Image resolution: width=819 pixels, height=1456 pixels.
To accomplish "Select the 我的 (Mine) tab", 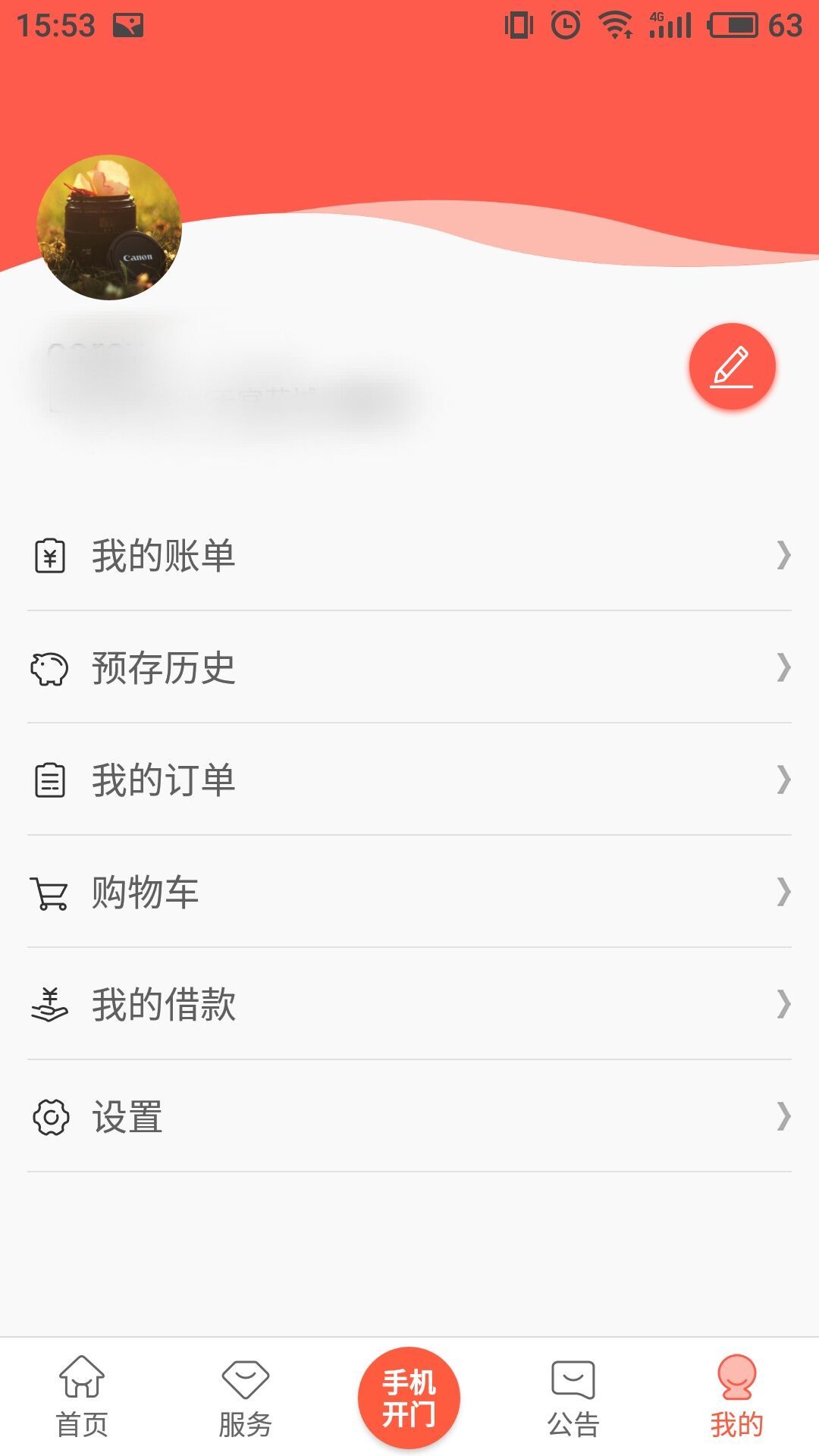I will (736, 1397).
